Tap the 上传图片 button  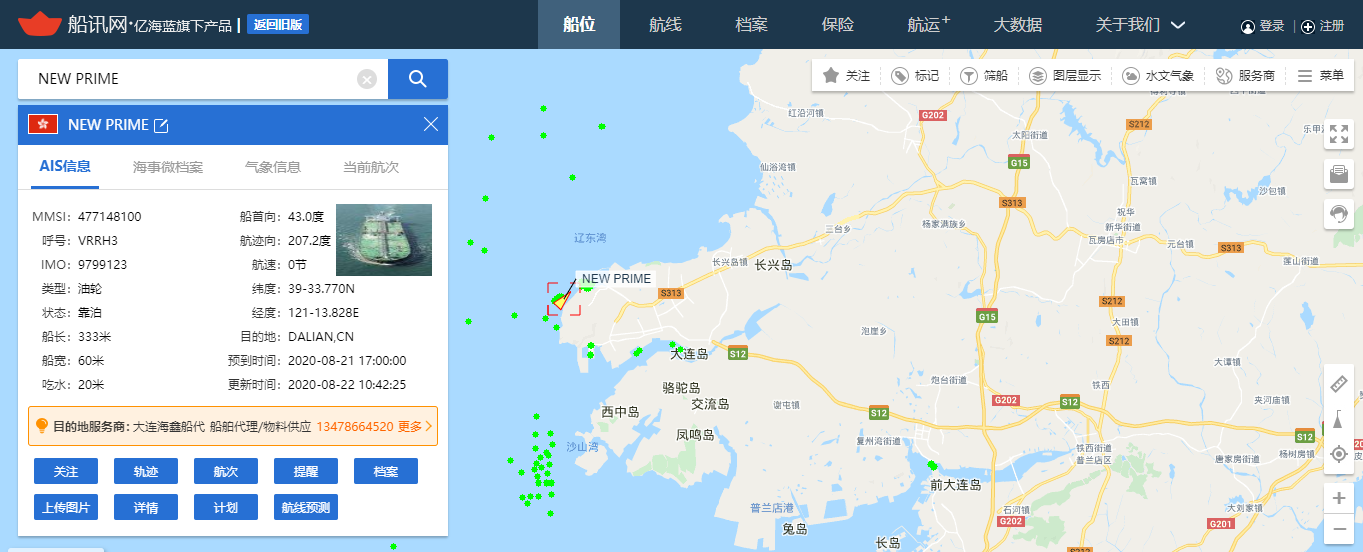click(66, 507)
